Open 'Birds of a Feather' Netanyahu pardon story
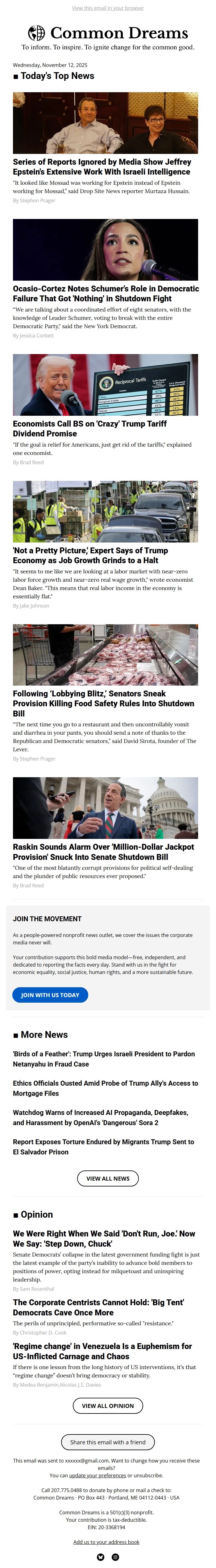Screen dimensions: 216x1568 [103, 1058]
